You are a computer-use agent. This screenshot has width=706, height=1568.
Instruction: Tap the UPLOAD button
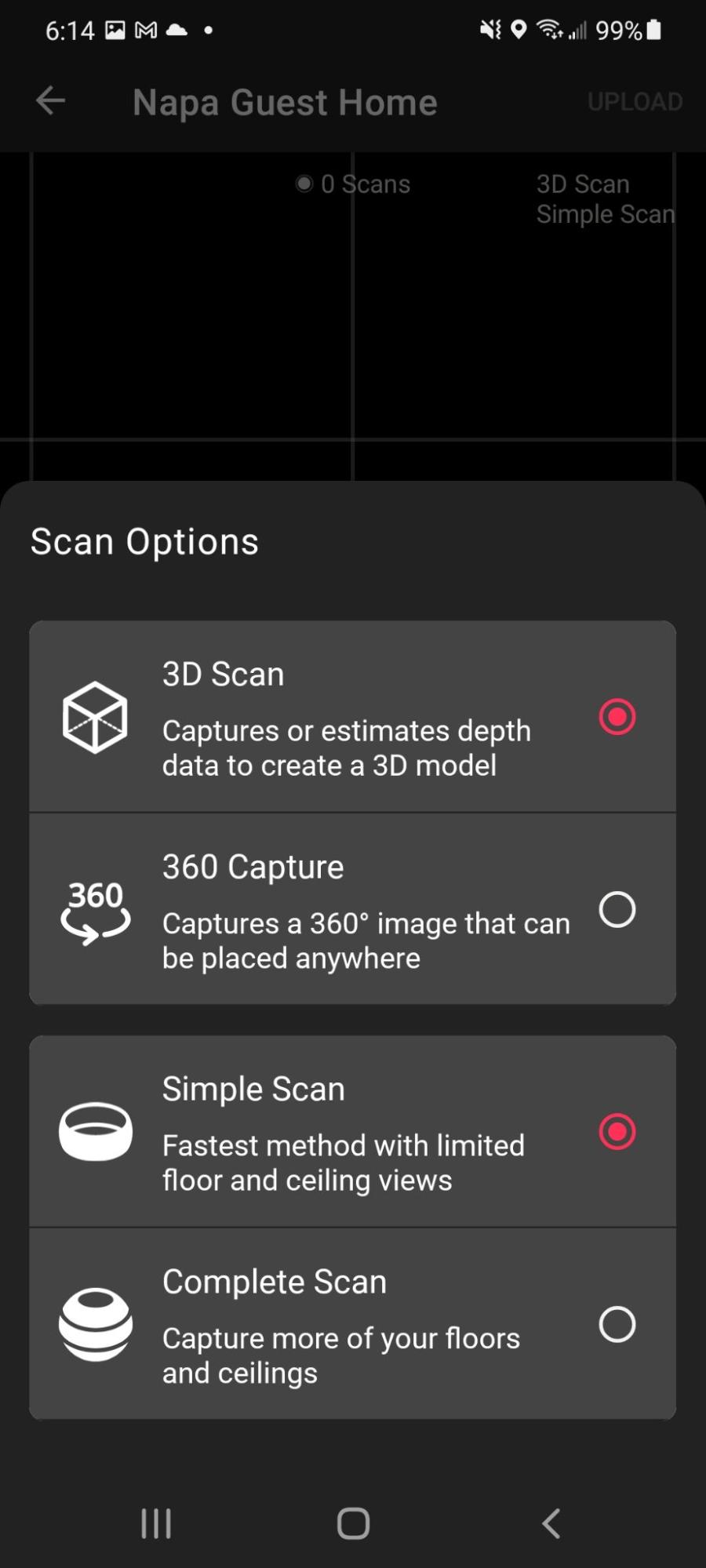pyautogui.click(x=634, y=102)
